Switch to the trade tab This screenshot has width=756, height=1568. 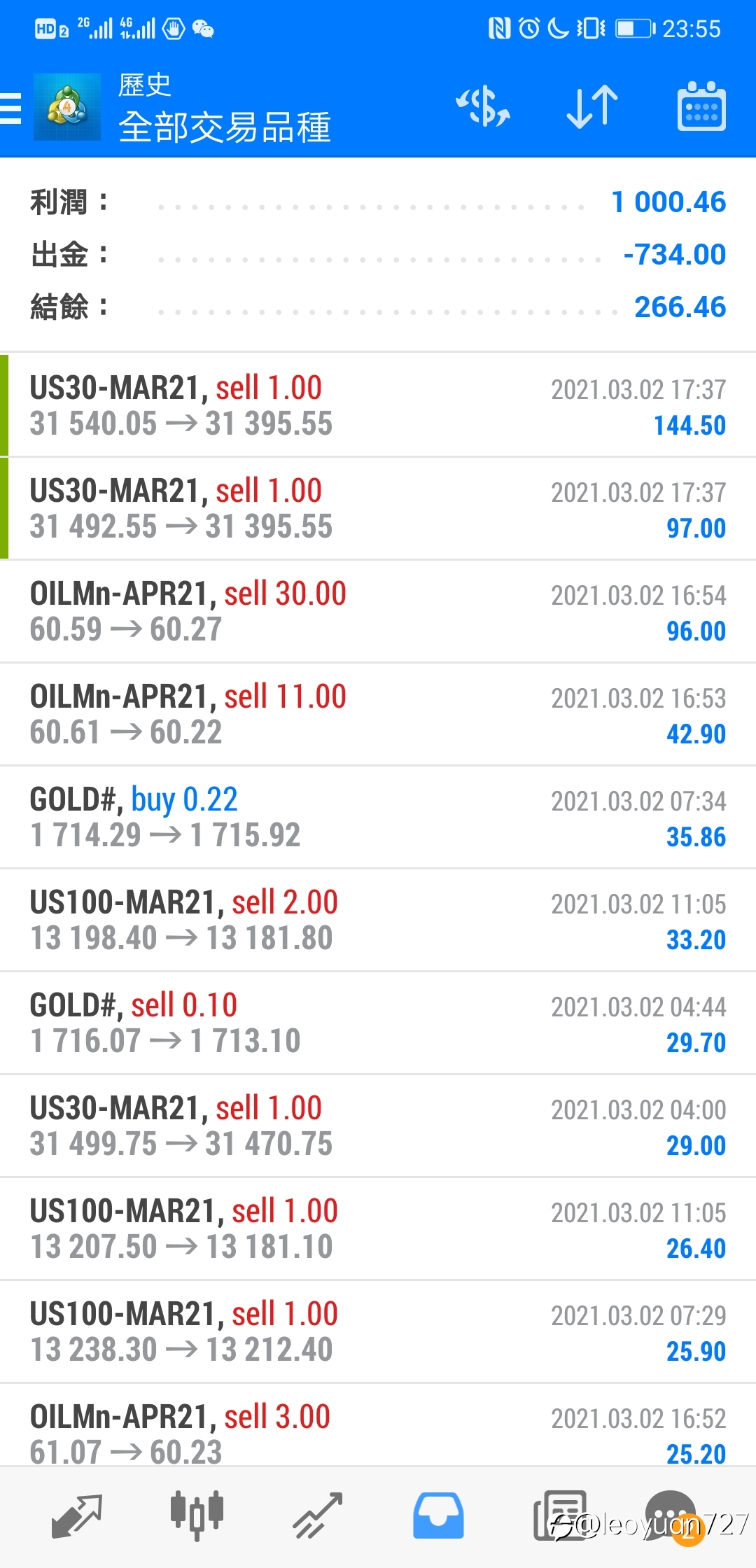318,1516
